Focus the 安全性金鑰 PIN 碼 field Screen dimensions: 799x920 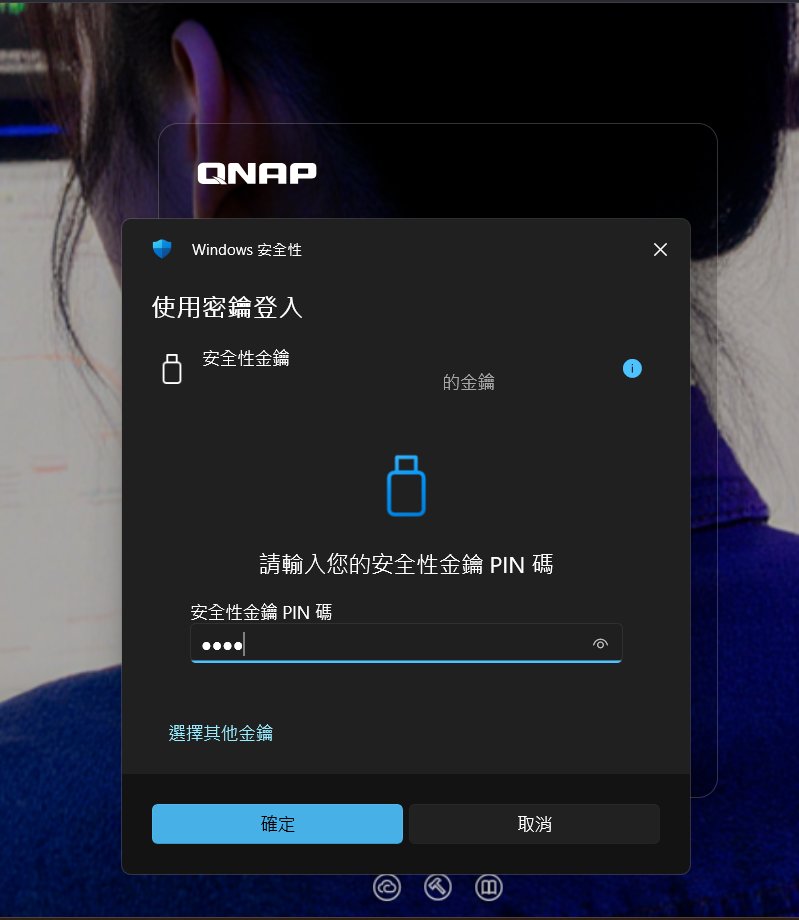click(x=390, y=645)
